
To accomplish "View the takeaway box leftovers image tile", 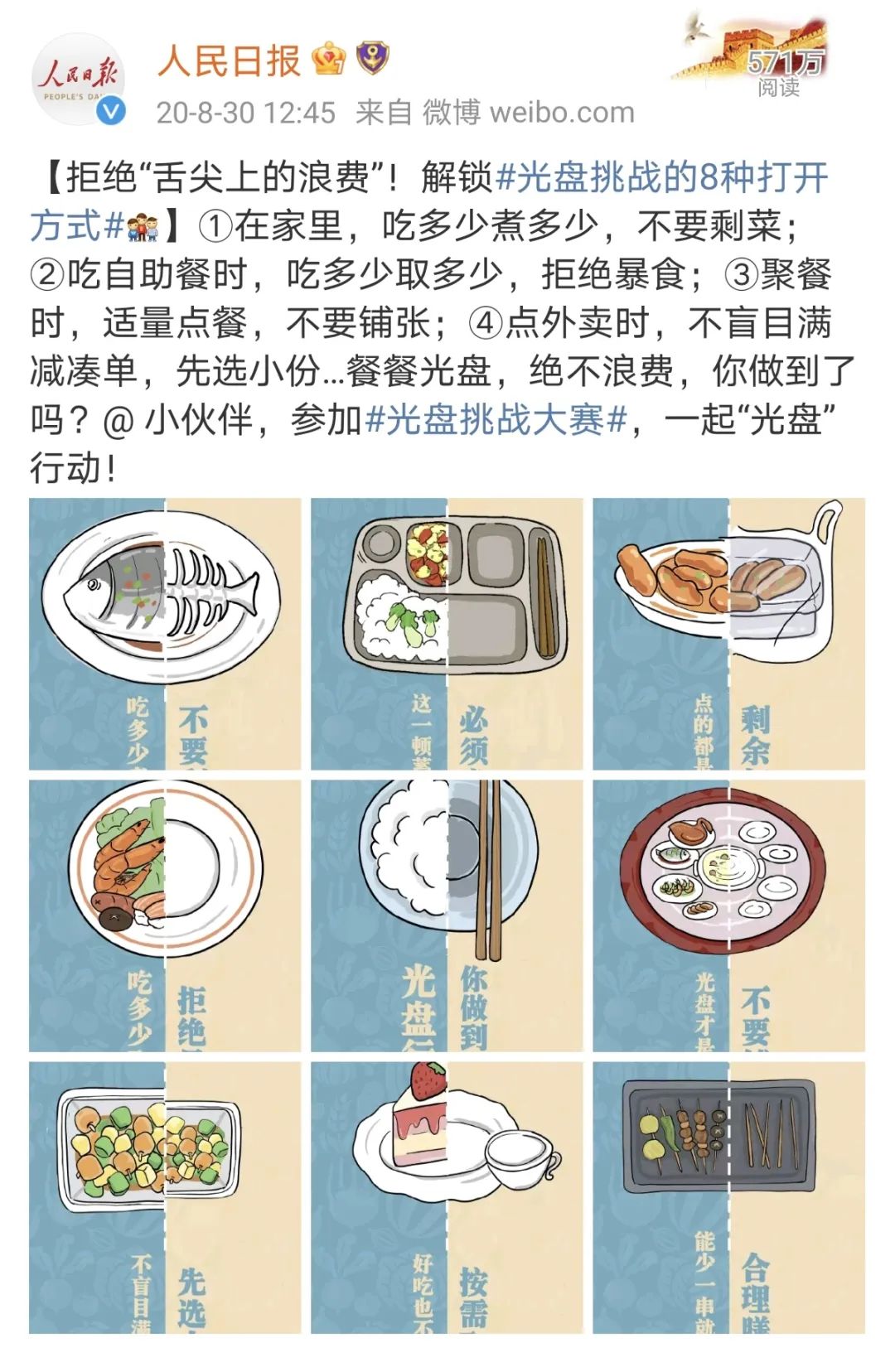I will pyautogui.click(x=728, y=634).
